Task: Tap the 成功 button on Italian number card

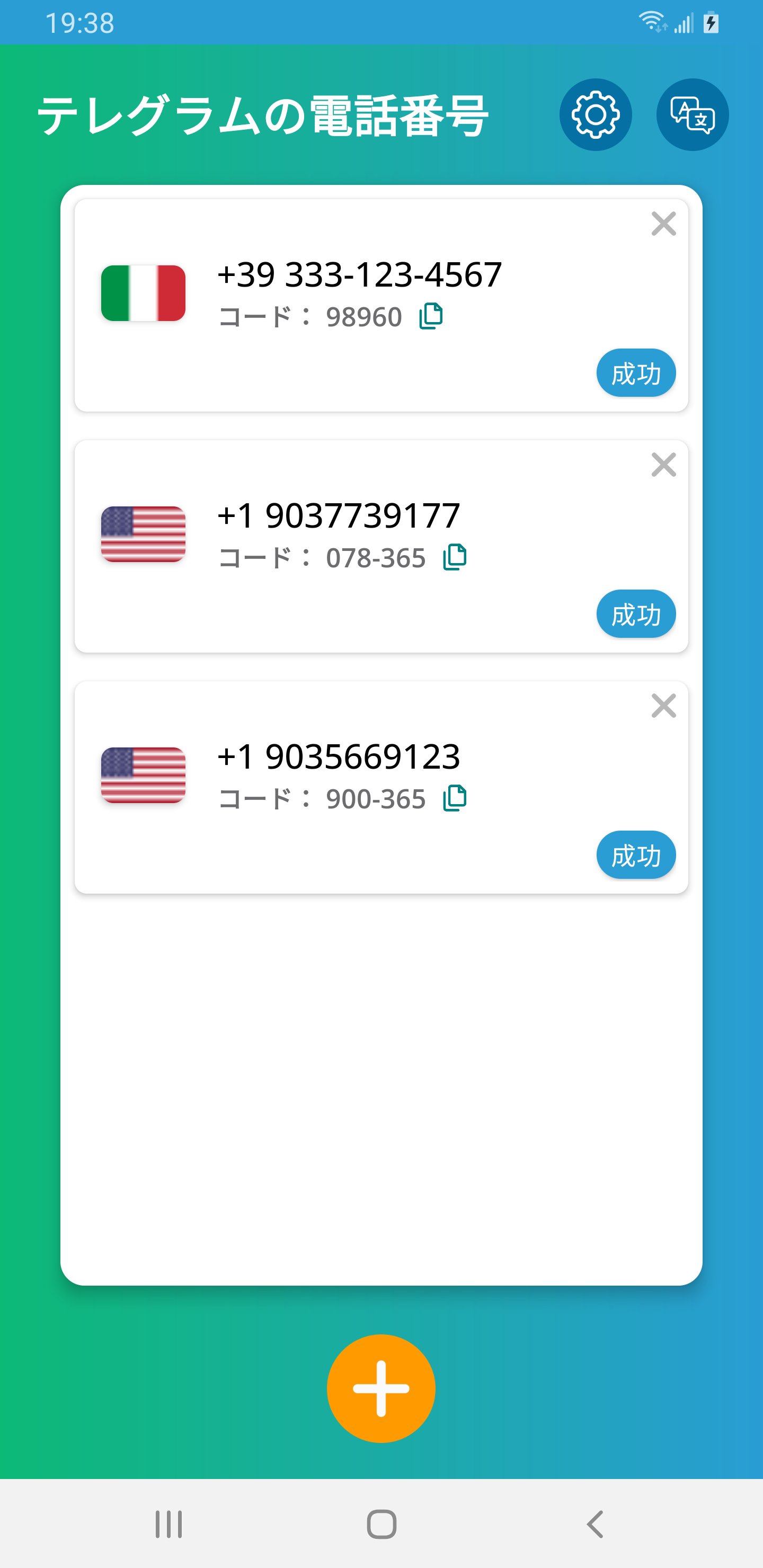Action: click(636, 374)
